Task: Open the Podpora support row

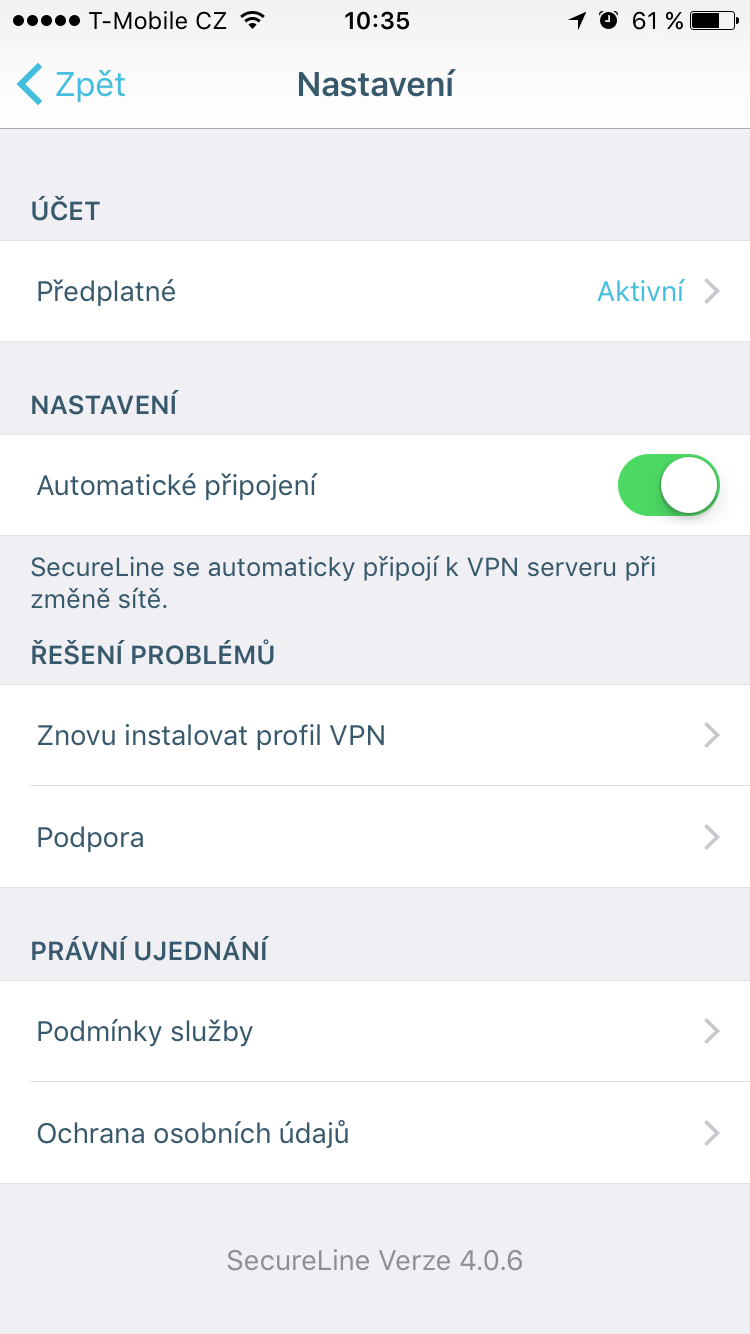Action: tap(375, 837)
